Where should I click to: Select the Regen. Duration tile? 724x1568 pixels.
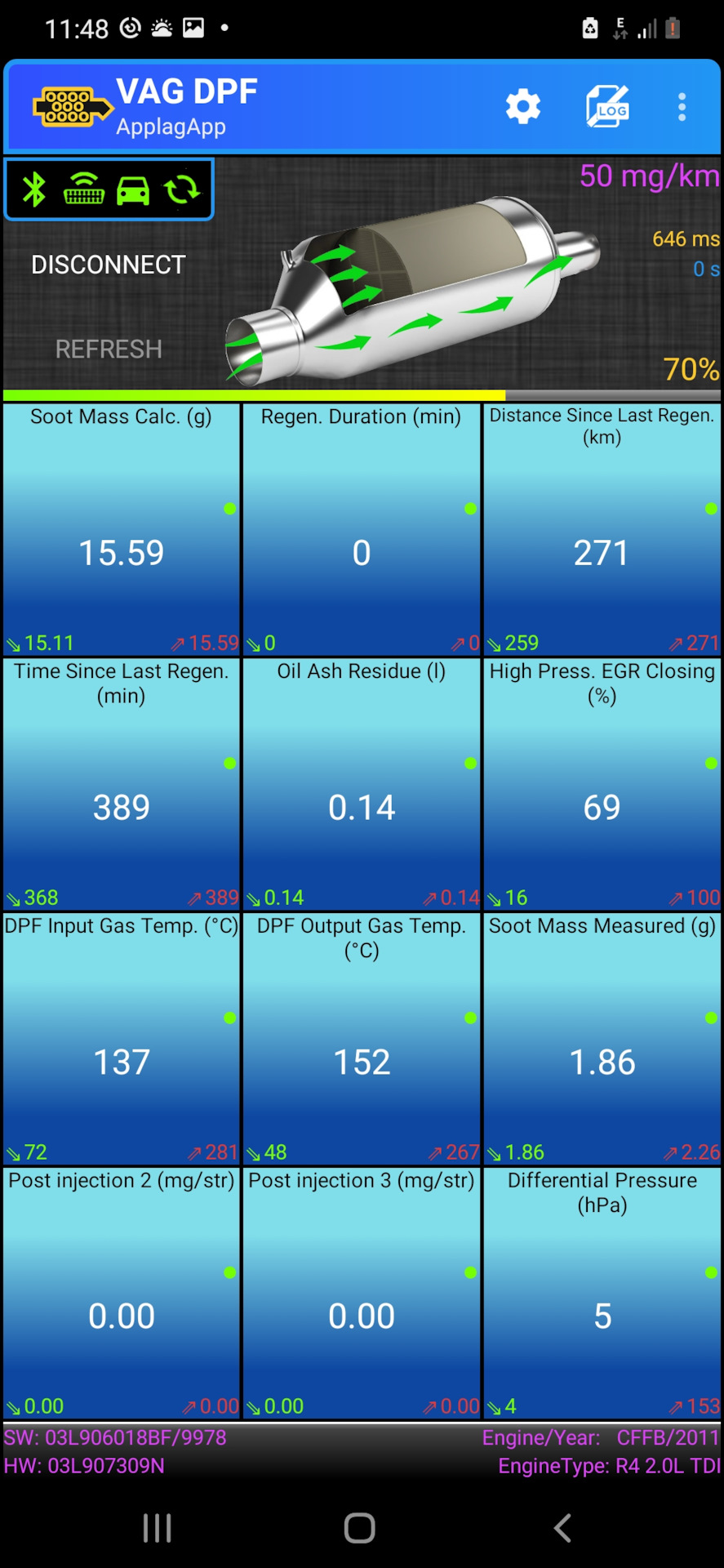(x=362, y=529)
